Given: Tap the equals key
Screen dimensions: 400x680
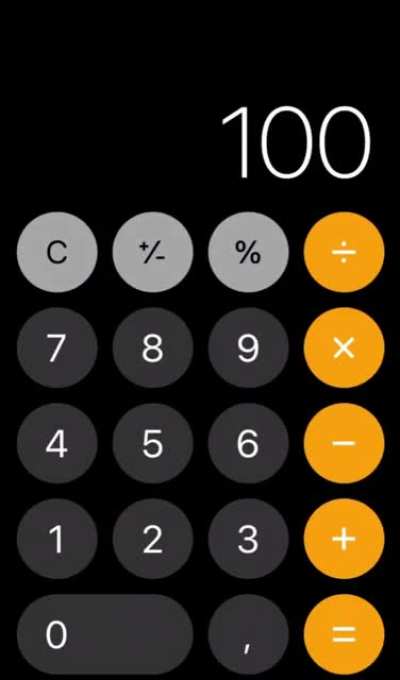Looking at the screenshot, I should coord(344,634).
